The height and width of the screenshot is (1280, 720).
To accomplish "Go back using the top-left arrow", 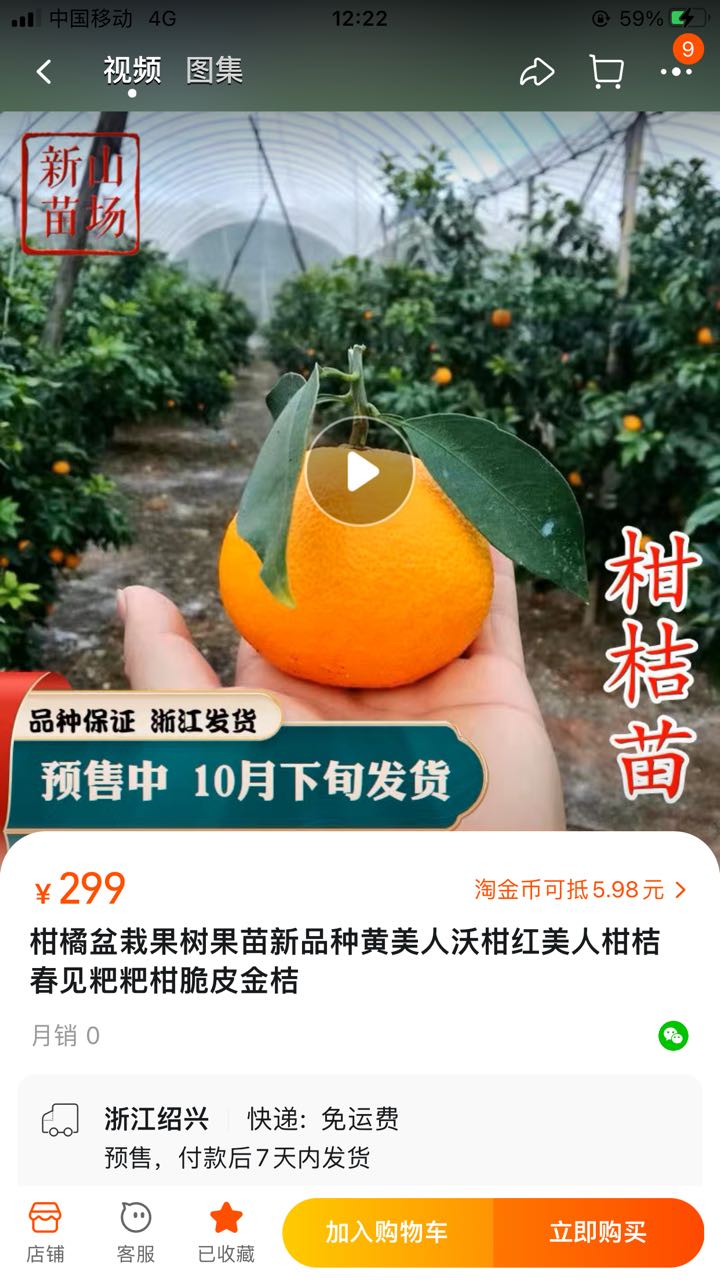I will (44, 71).
